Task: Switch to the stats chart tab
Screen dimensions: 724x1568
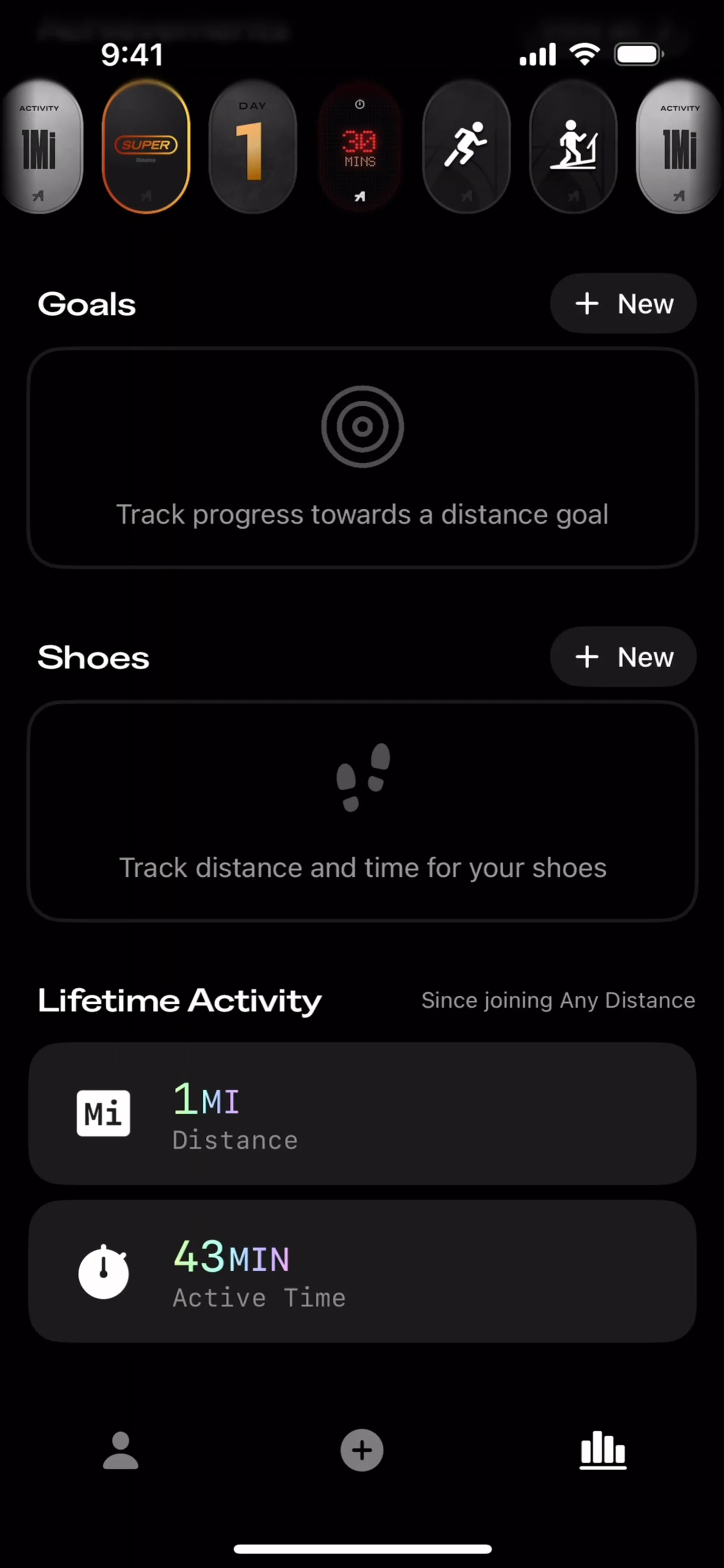Action: (603, 1450)
